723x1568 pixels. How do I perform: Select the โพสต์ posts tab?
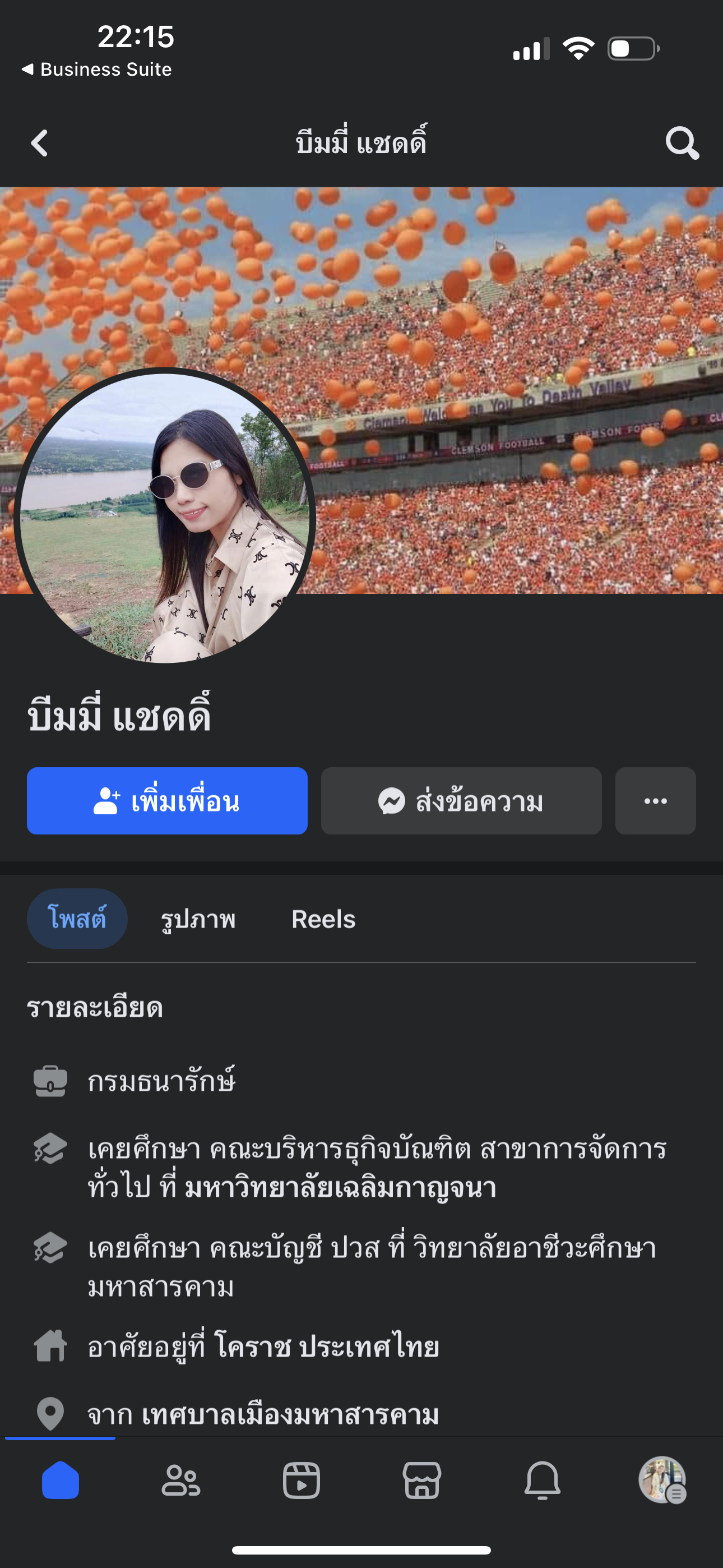(77, 919)
